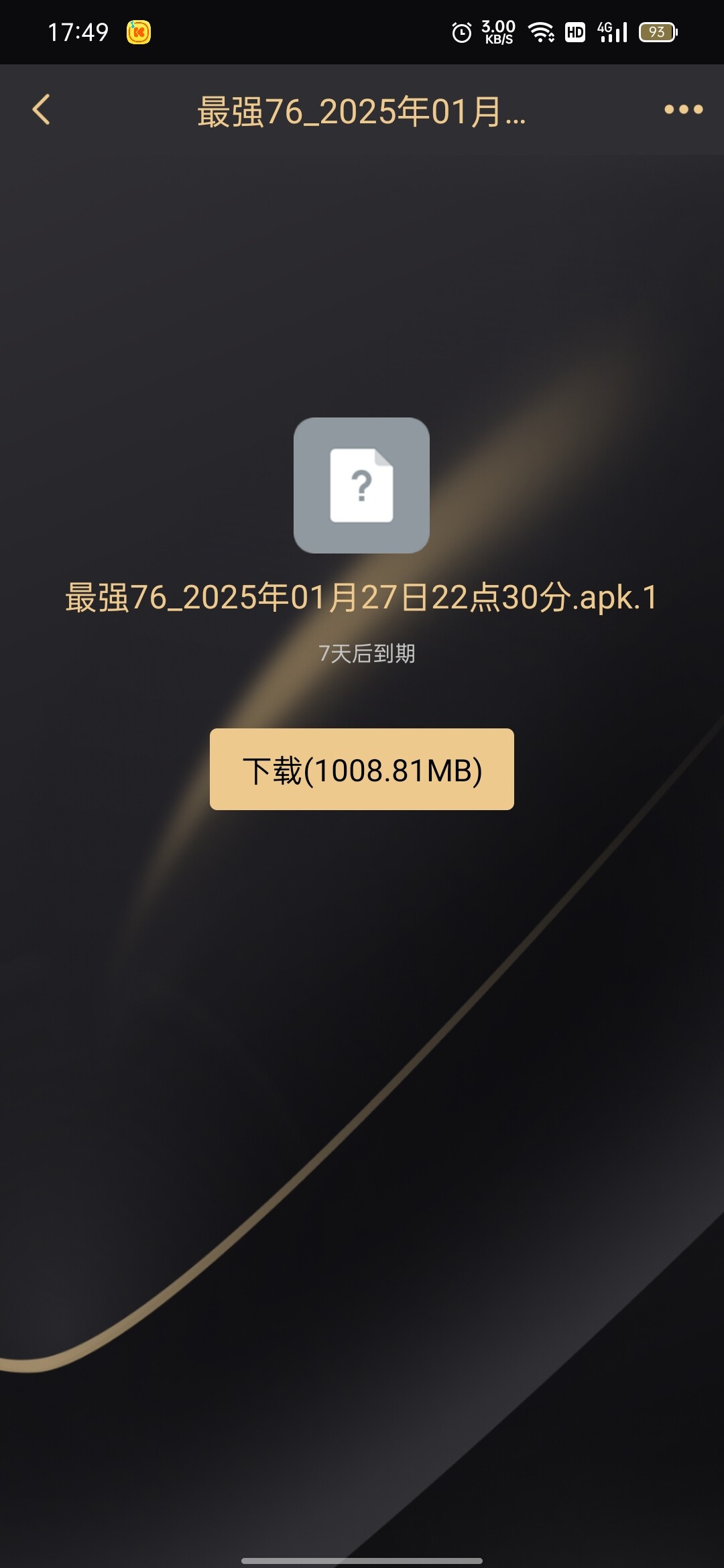724x1568 pixels.
Task: Open the three-dot more options menu
Action: (683, 109)
